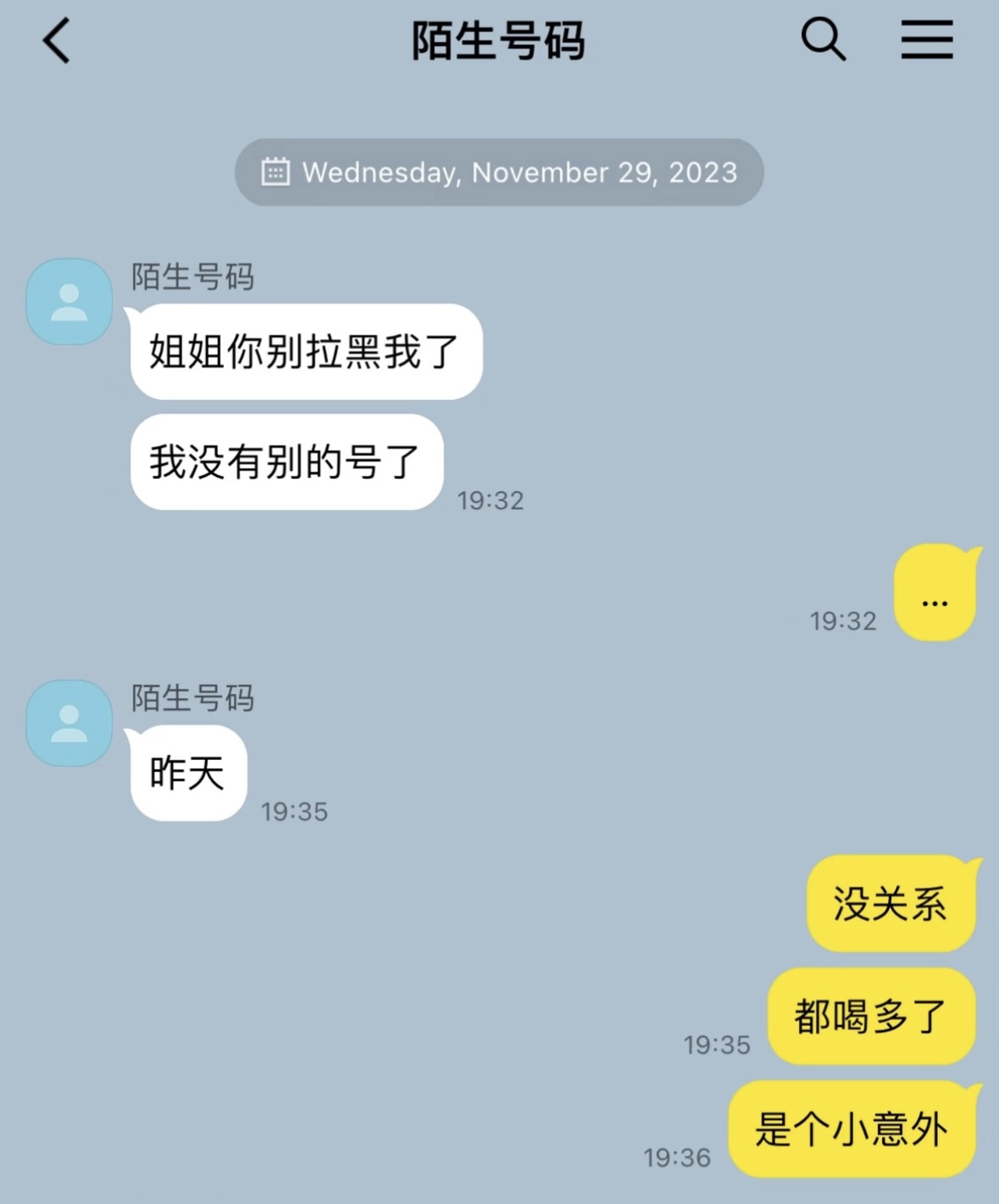This screenshot has height=1204, width=999.
Task: Open the sender's avatar above 姐姐你别拉黑我了
Action: point(69,302)
